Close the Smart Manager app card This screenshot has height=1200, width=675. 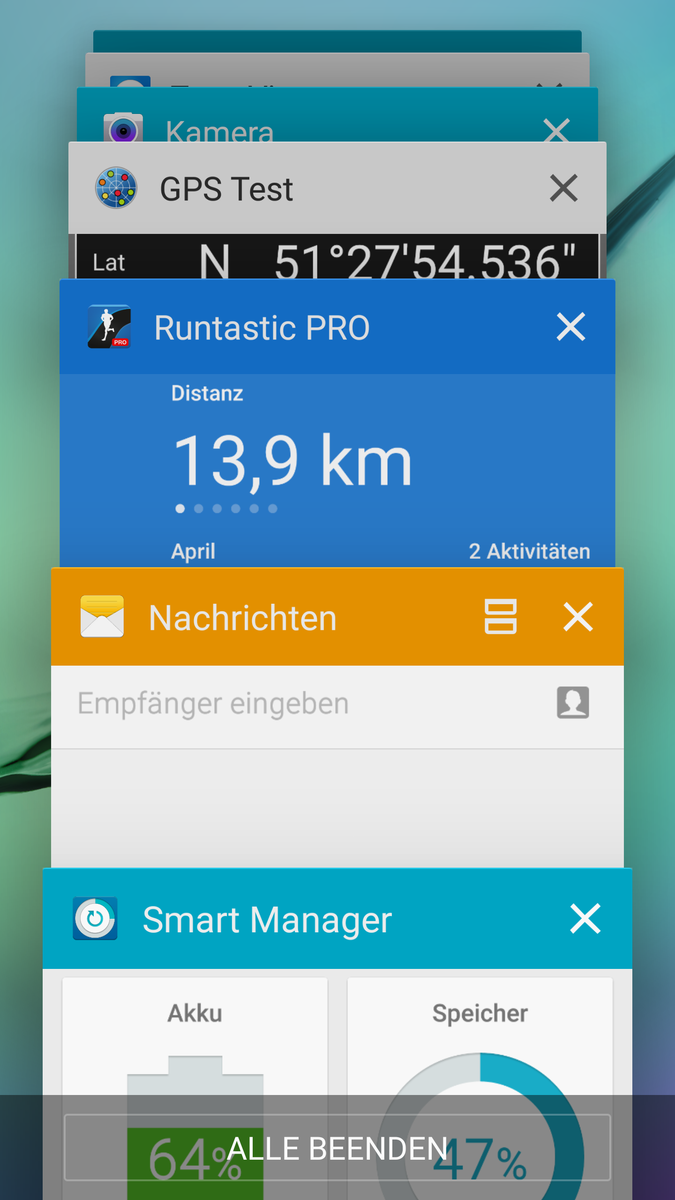click(x=585, y=919)
